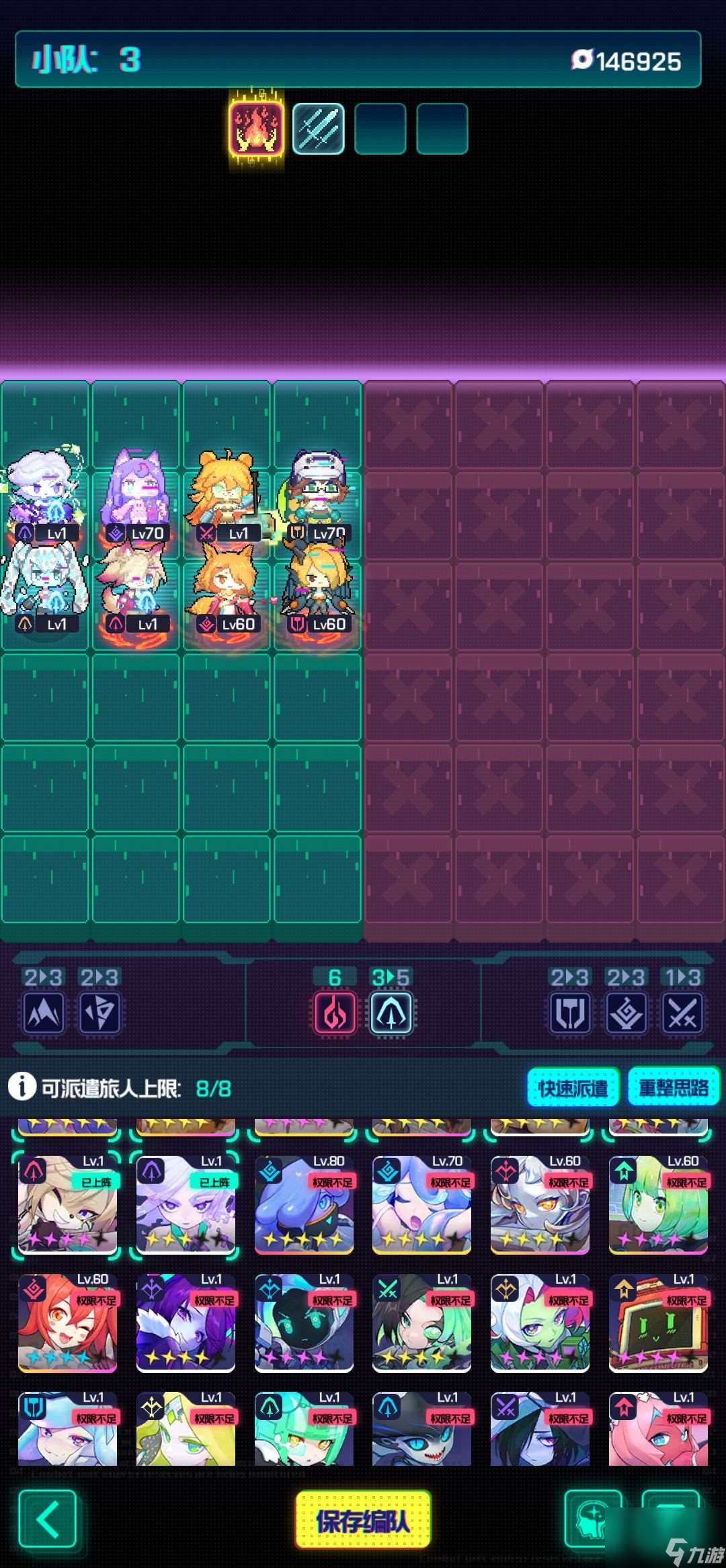
Task: Tap the 重整思路 reset button
Action: tap(673, 1087)
